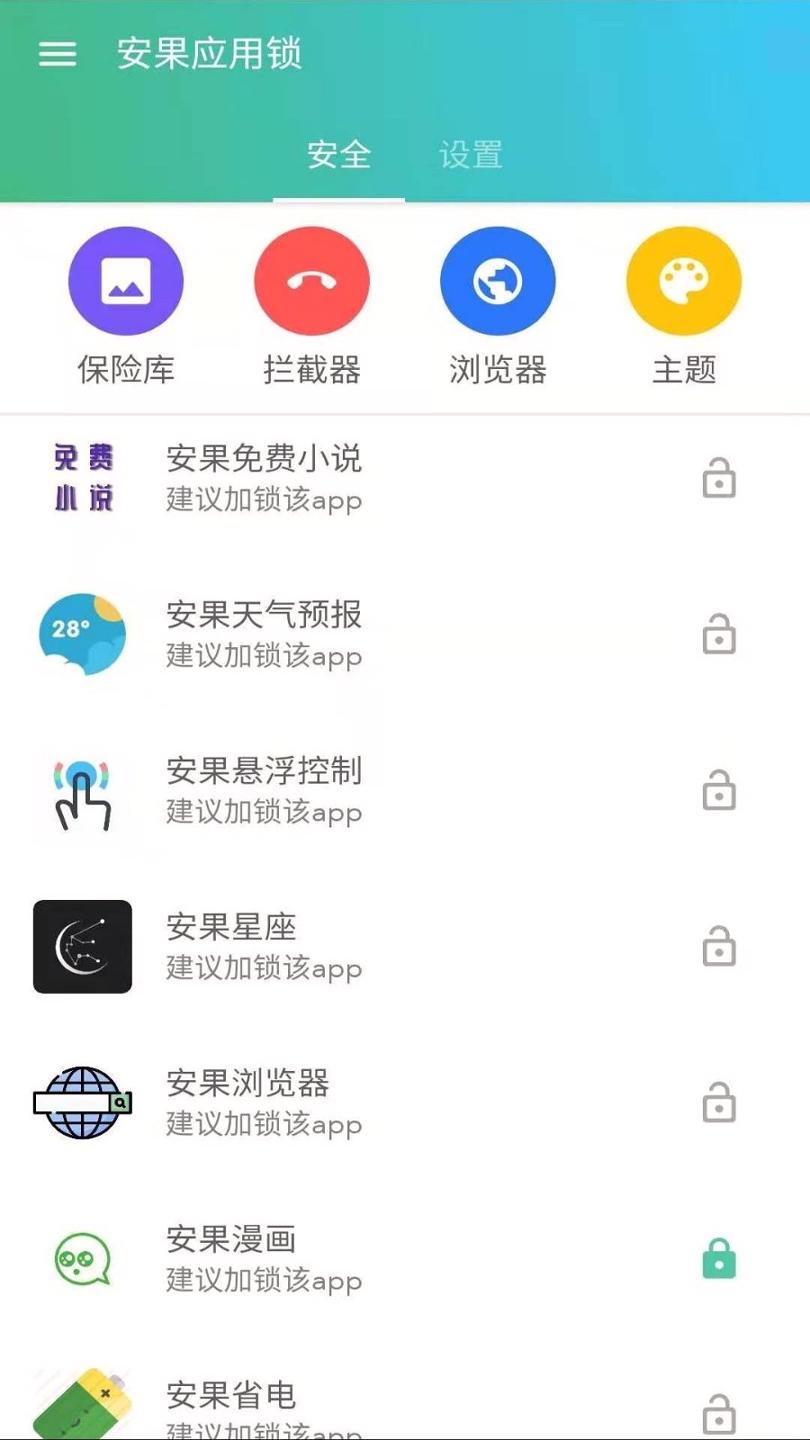Switch to the 设置 tab
The width and height of the screenshot is (810, 1440).
point(470,155)
